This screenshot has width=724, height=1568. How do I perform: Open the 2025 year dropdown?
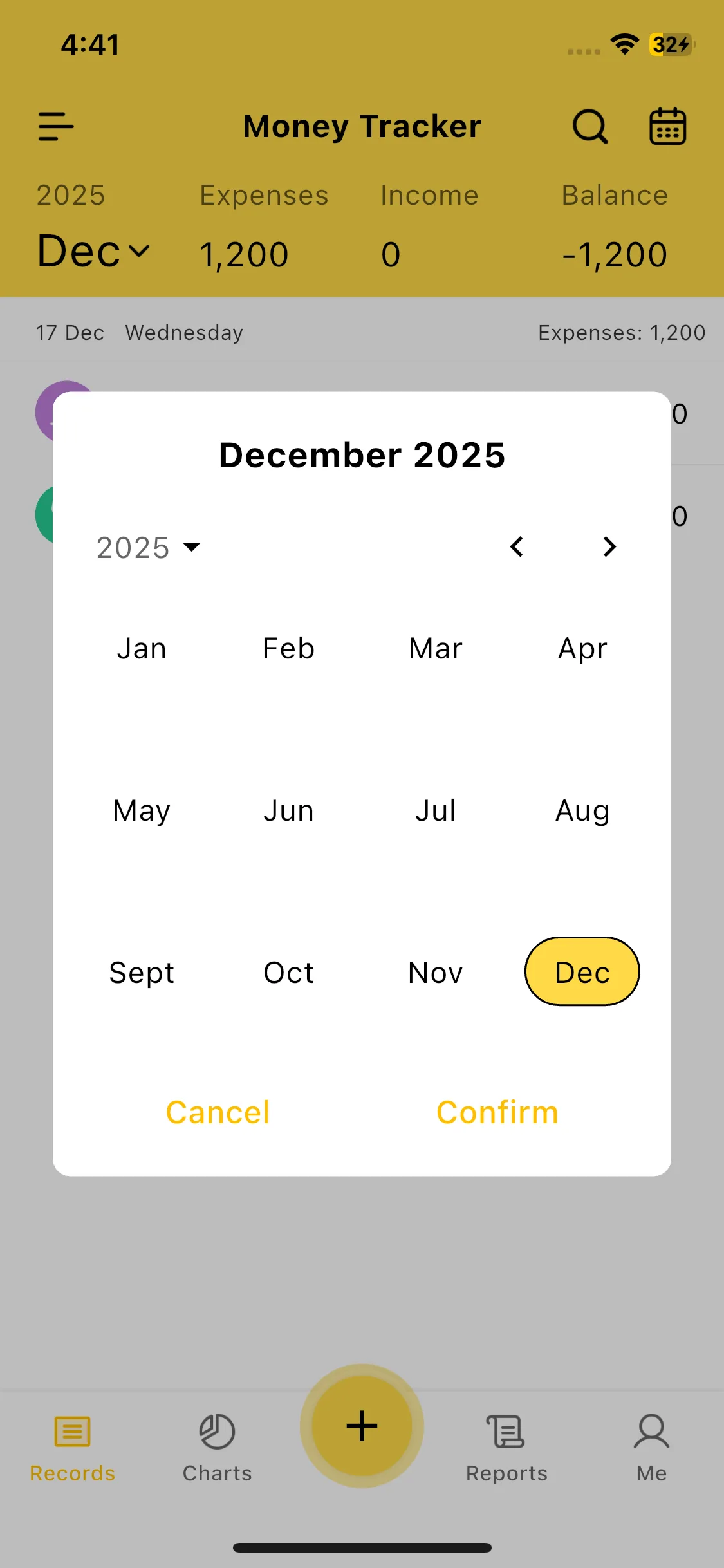pos(148,548)
